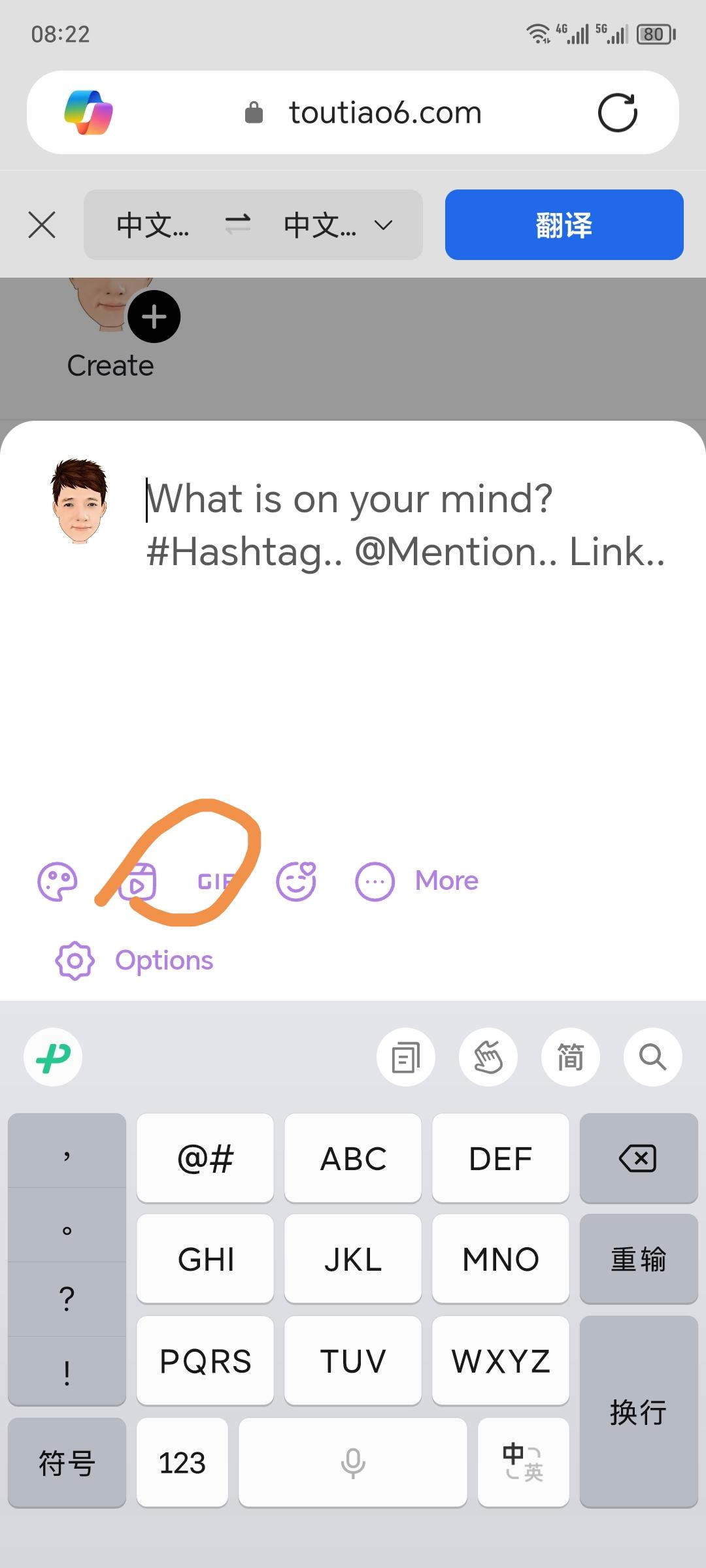Viewport: 706px width, 1568px height.
Task: Tap the Create story plus button
Action: click(x=154, y=317)
